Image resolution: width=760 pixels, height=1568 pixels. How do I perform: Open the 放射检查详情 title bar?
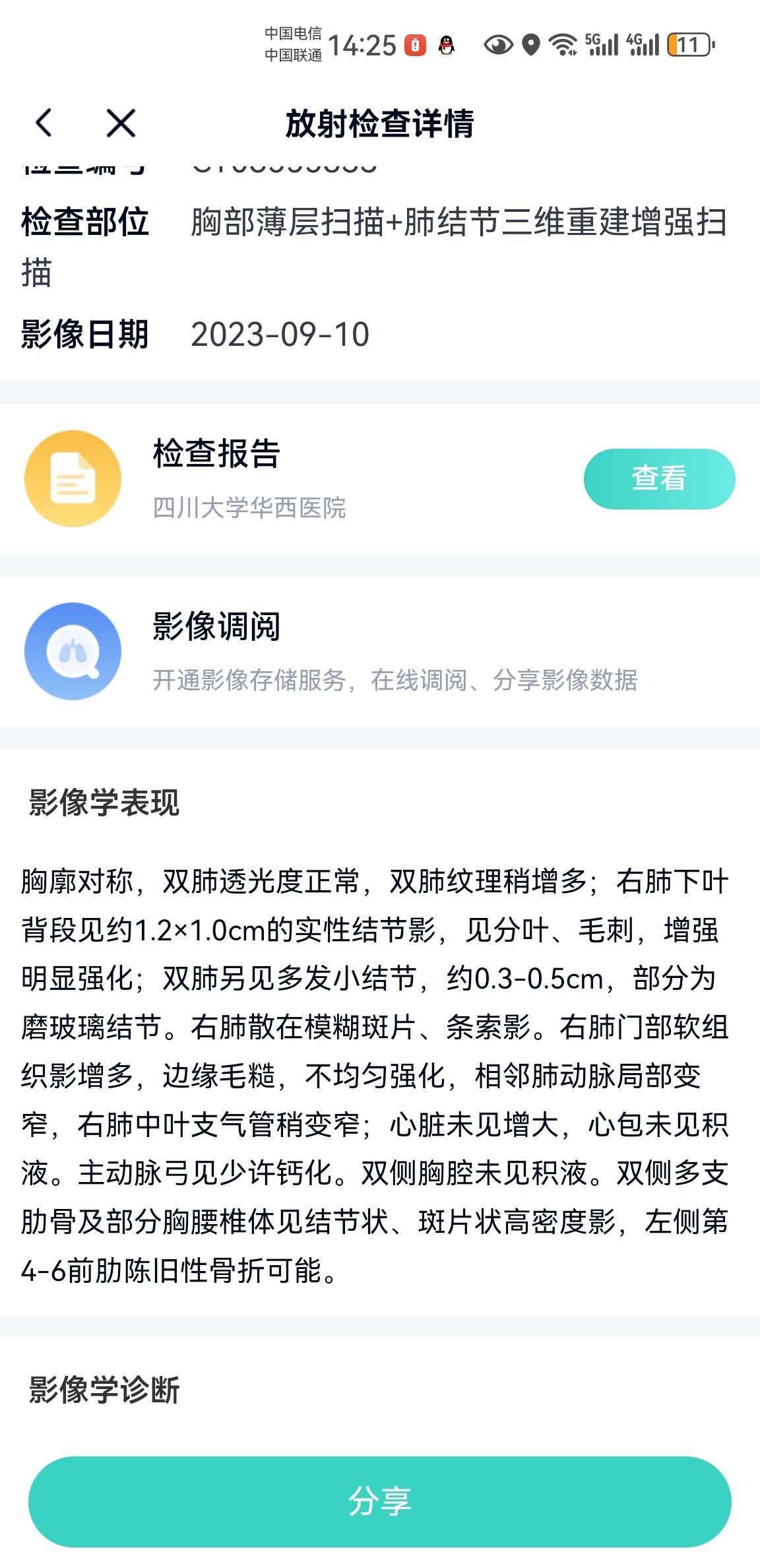pos(380,123)
